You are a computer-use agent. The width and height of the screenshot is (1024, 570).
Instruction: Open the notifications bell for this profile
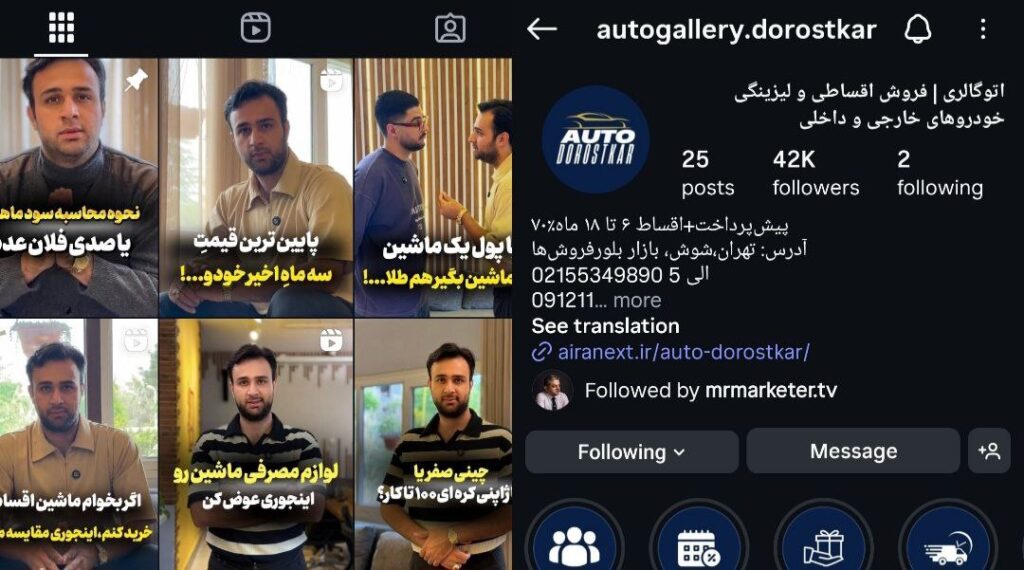coord(917,29)
